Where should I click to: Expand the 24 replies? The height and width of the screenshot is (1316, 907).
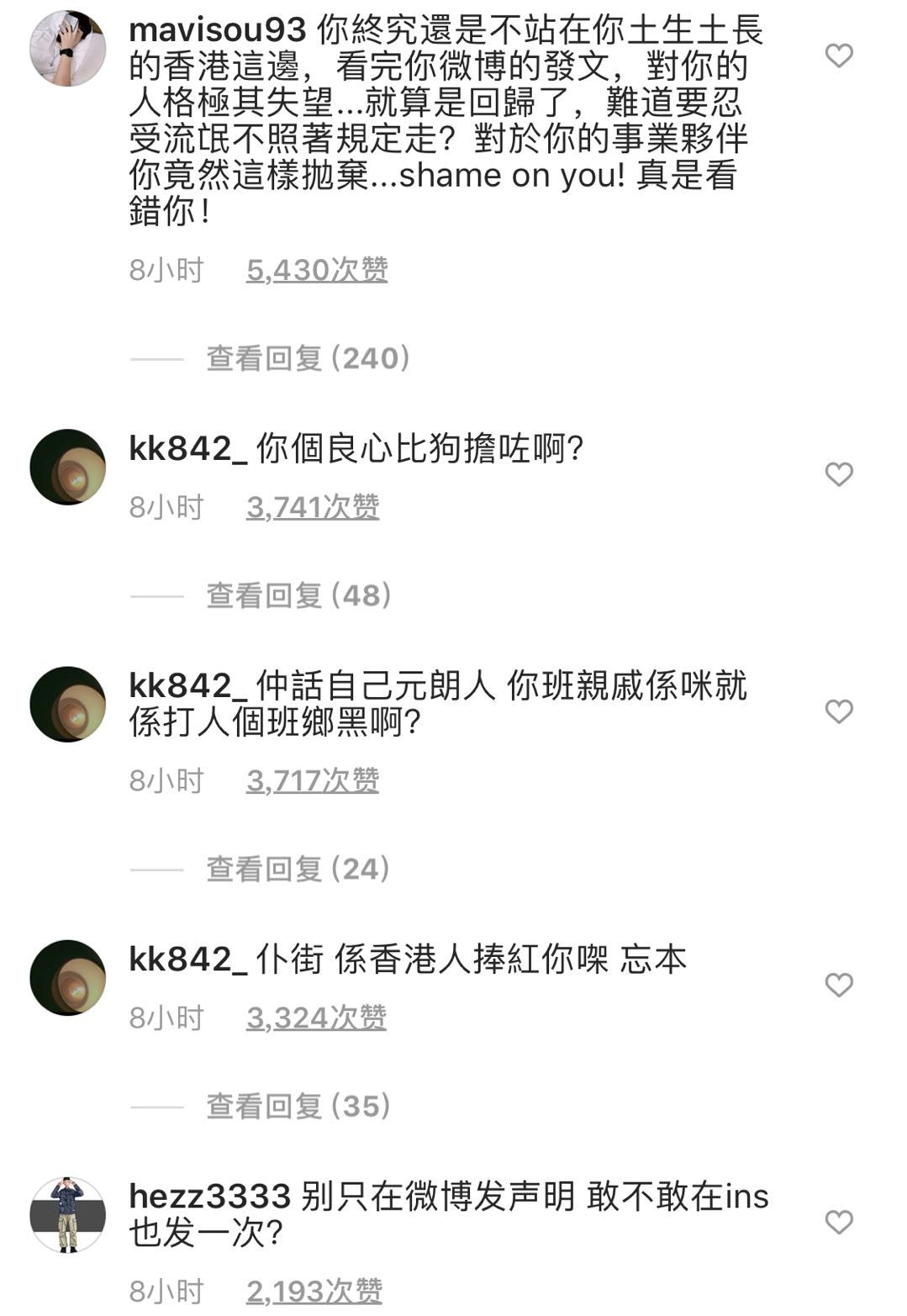click(x=298, y=869)
